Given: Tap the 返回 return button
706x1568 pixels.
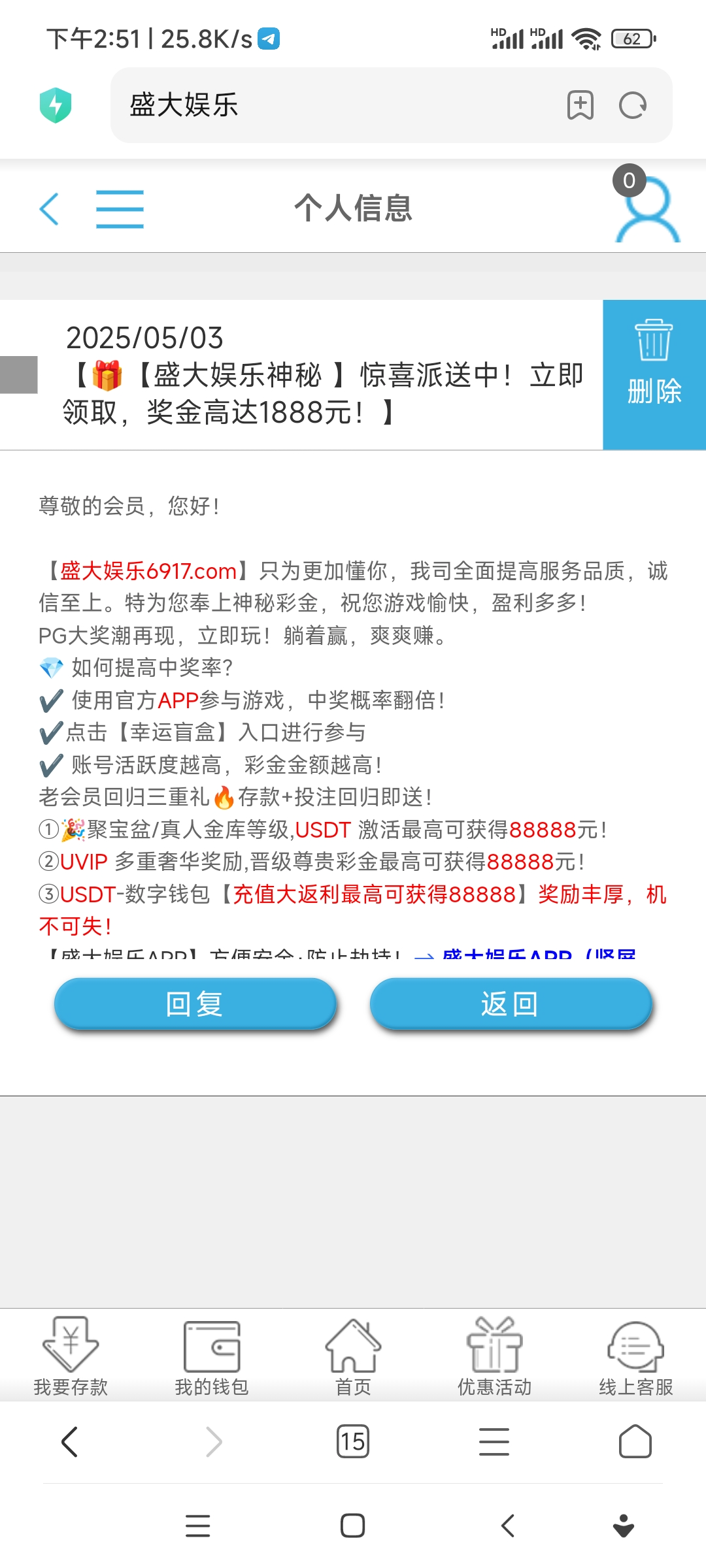Looking at the screenshot, I should click(x=511, y=1004).
